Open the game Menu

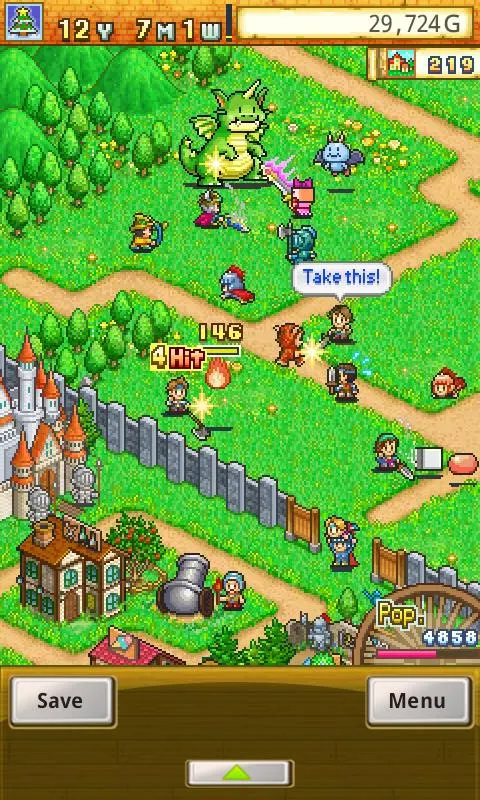click(418, 701)
